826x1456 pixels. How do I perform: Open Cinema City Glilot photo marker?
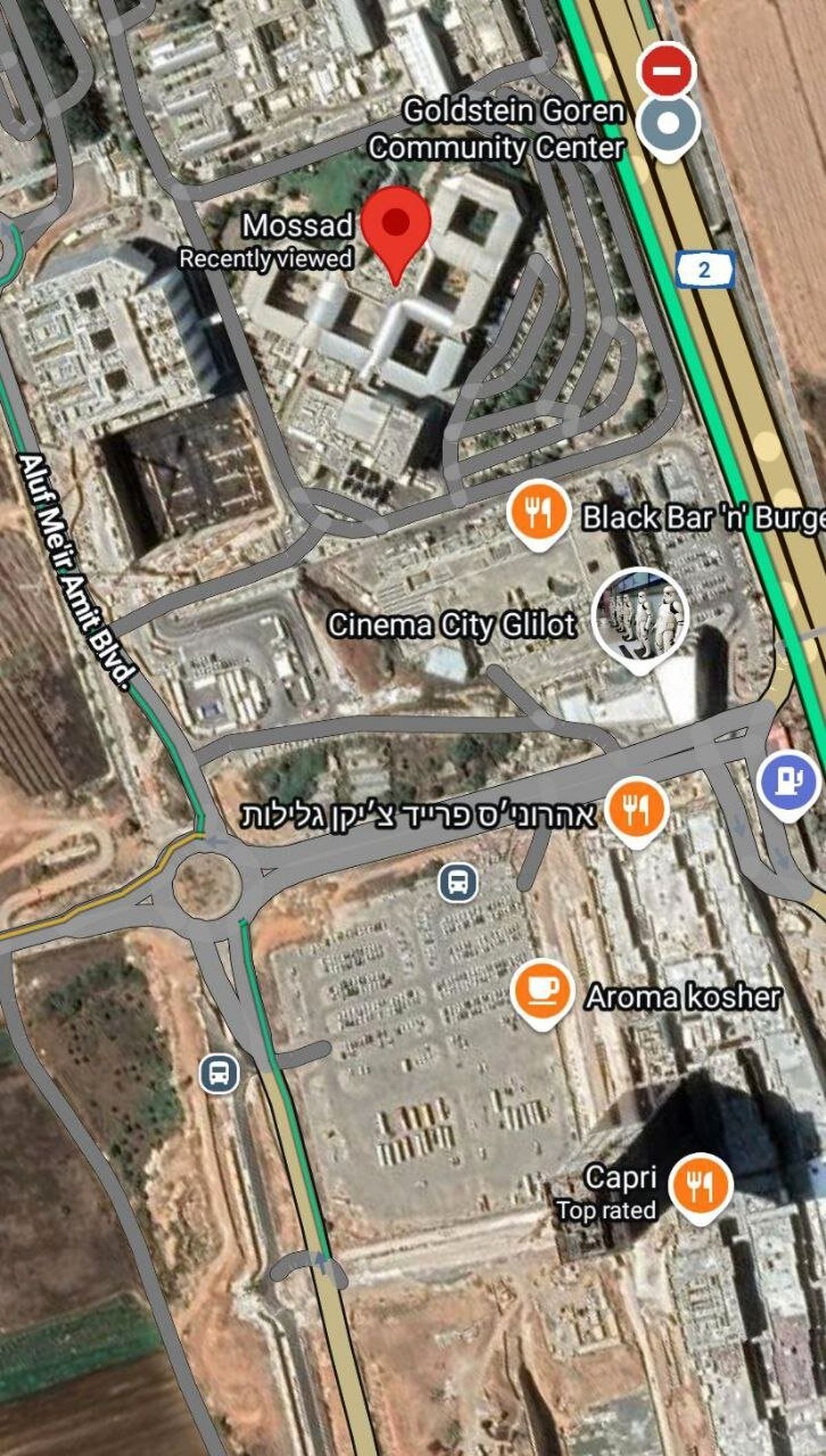pyautogui.click(x=641, y=615)
